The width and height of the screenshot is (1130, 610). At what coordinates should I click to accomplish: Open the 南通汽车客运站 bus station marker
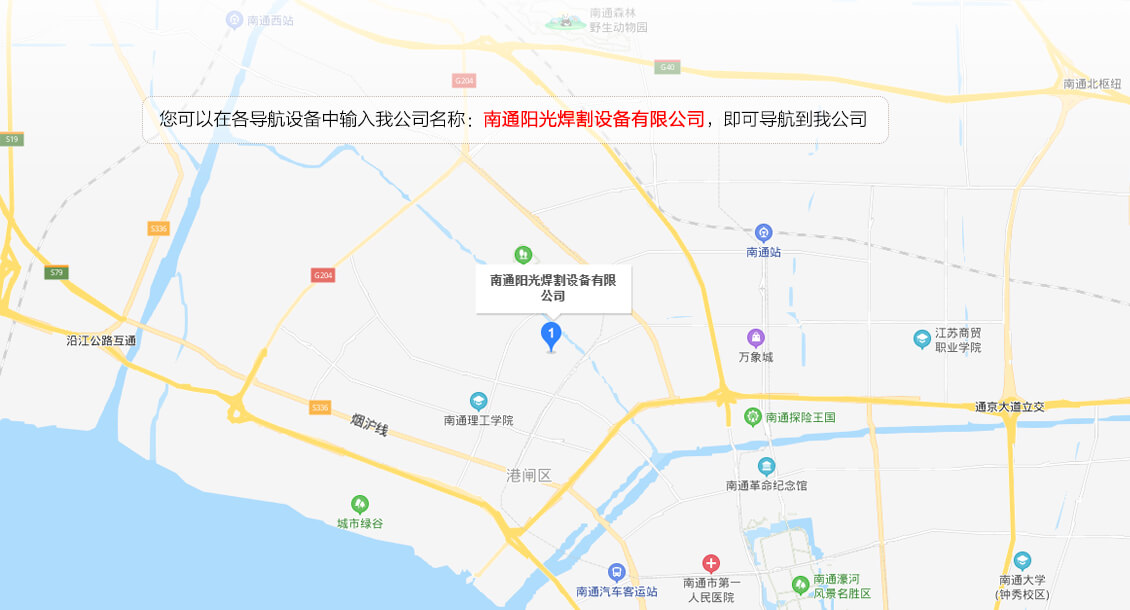click(617, 572)
